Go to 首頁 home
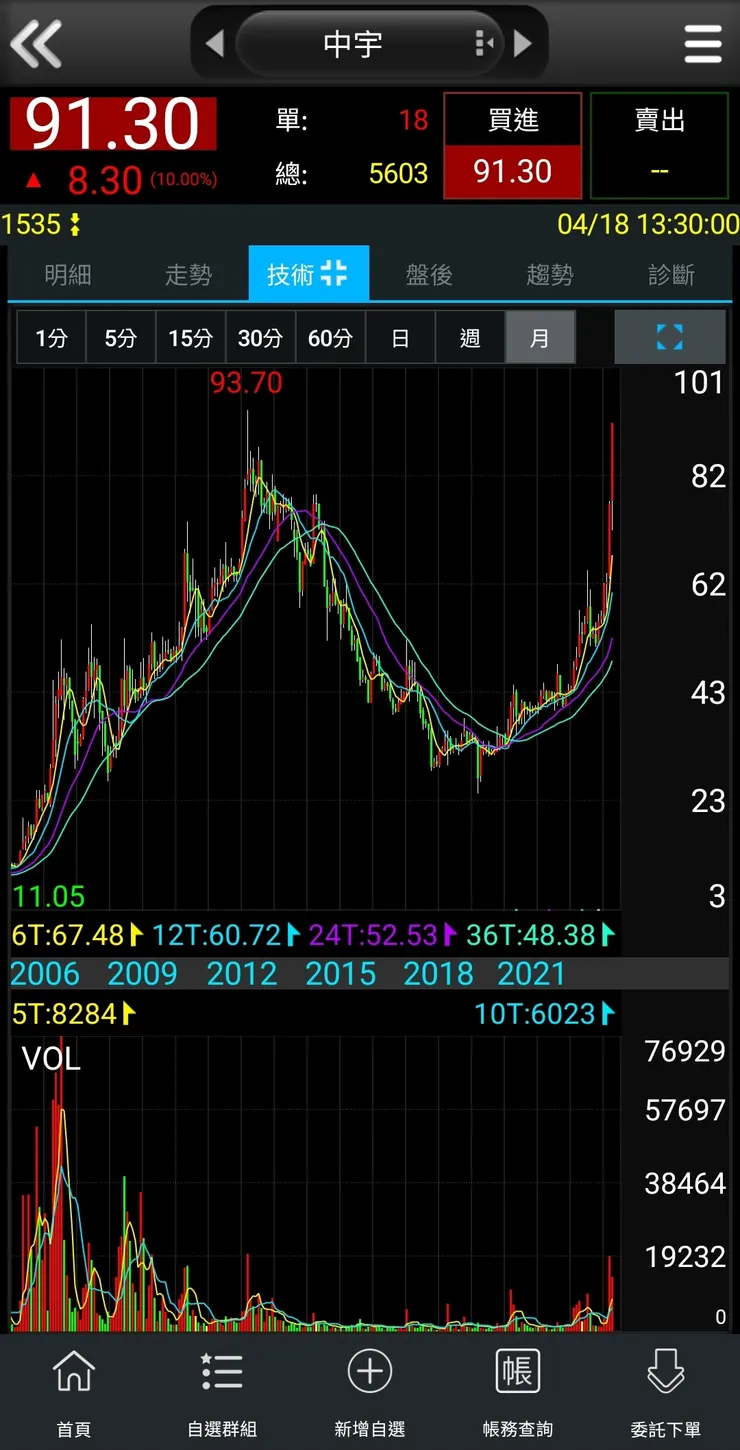 pos(74,1391)
